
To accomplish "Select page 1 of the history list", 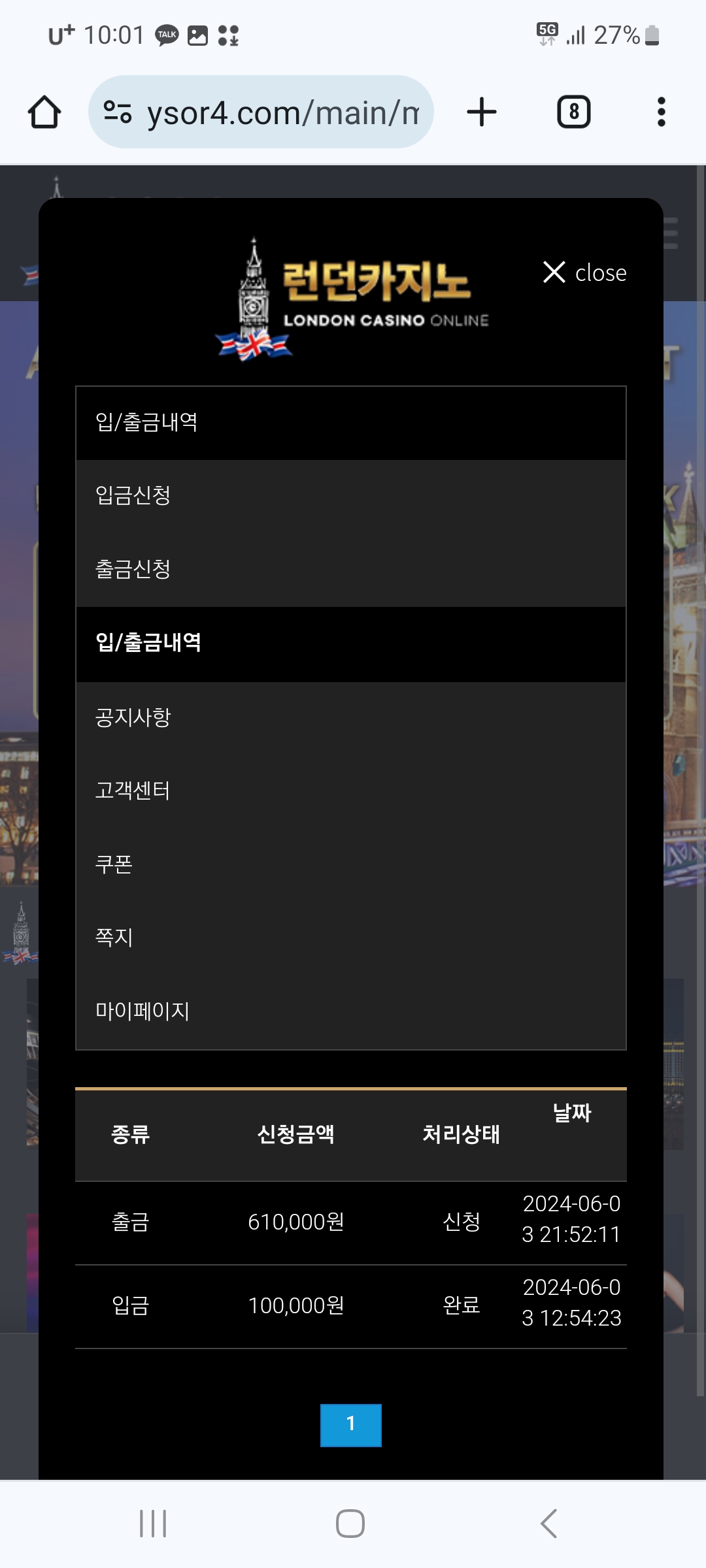I will coord(350,1425).
